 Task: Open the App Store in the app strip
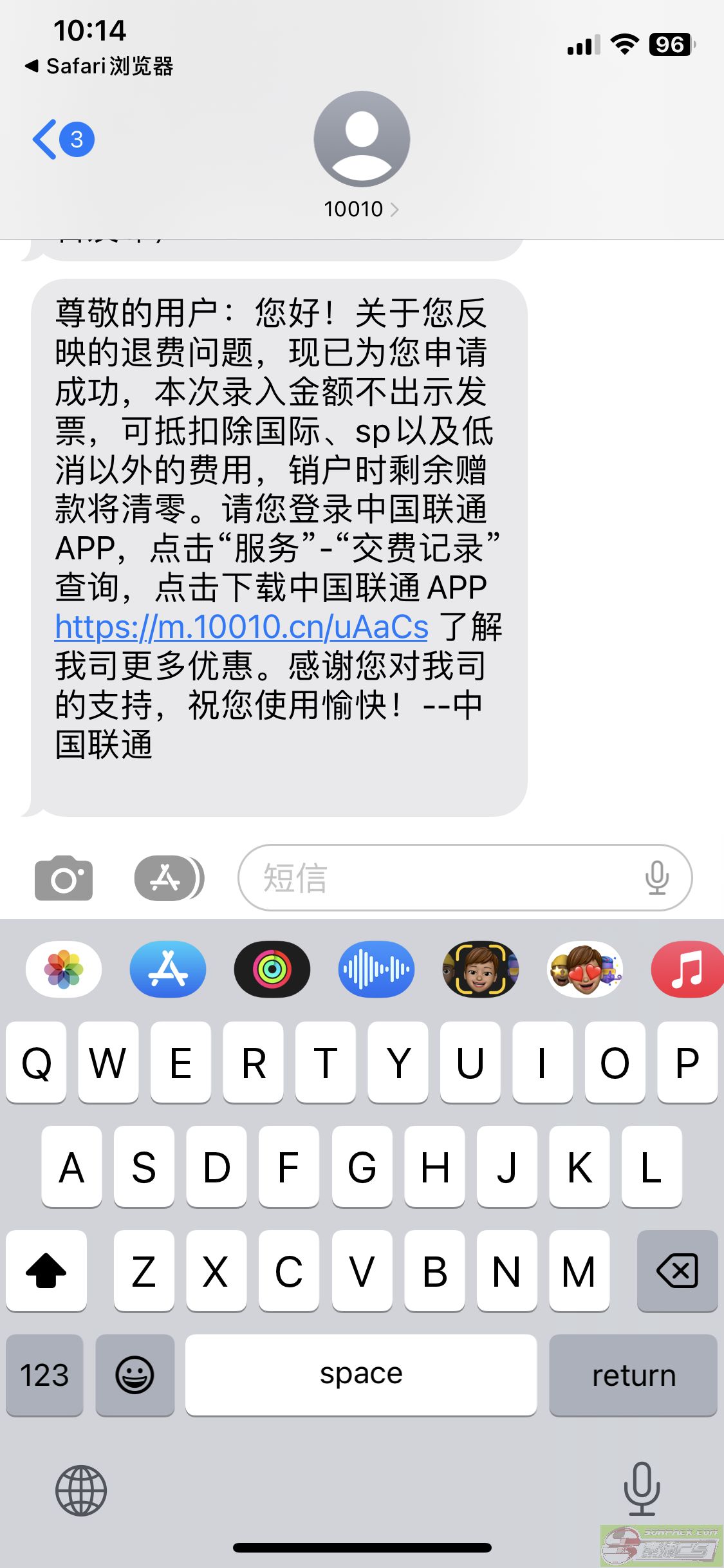pyautogui.click(x=168, y=969)
